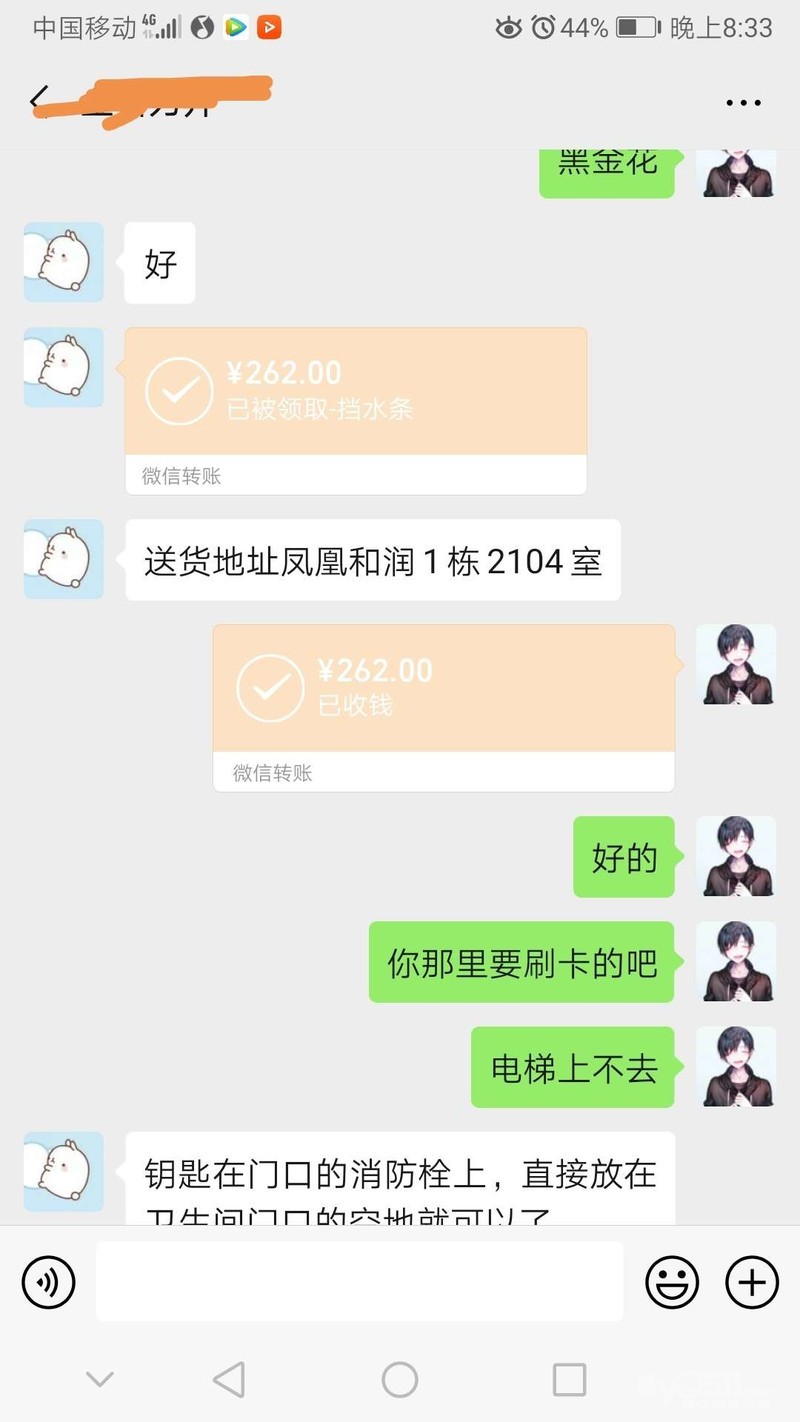Open the plus attachments panel
This screenshot has width=800, height=1422.
click(x=751, y=1281)
